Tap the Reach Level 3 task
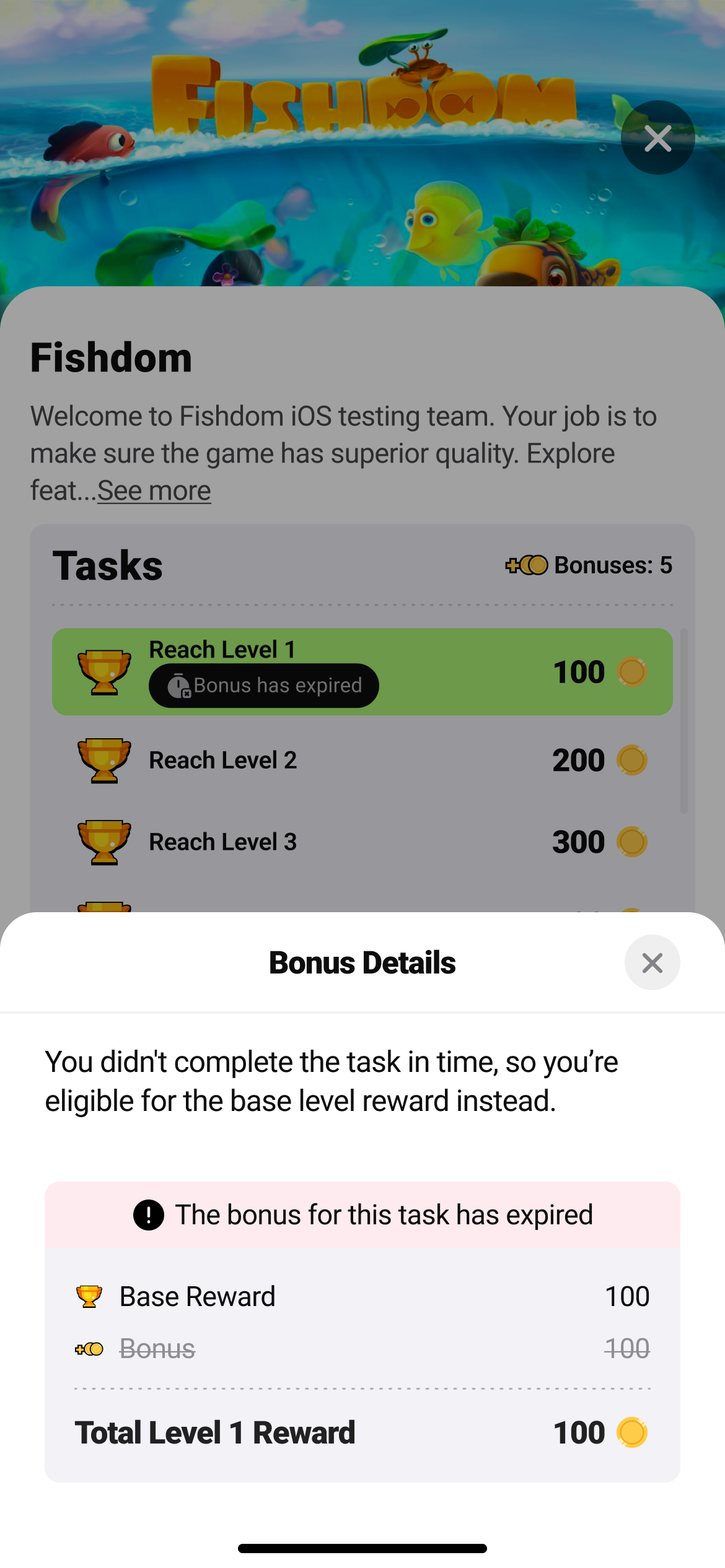The height and width of the screenshot is (1568, 725). (362, 842)
